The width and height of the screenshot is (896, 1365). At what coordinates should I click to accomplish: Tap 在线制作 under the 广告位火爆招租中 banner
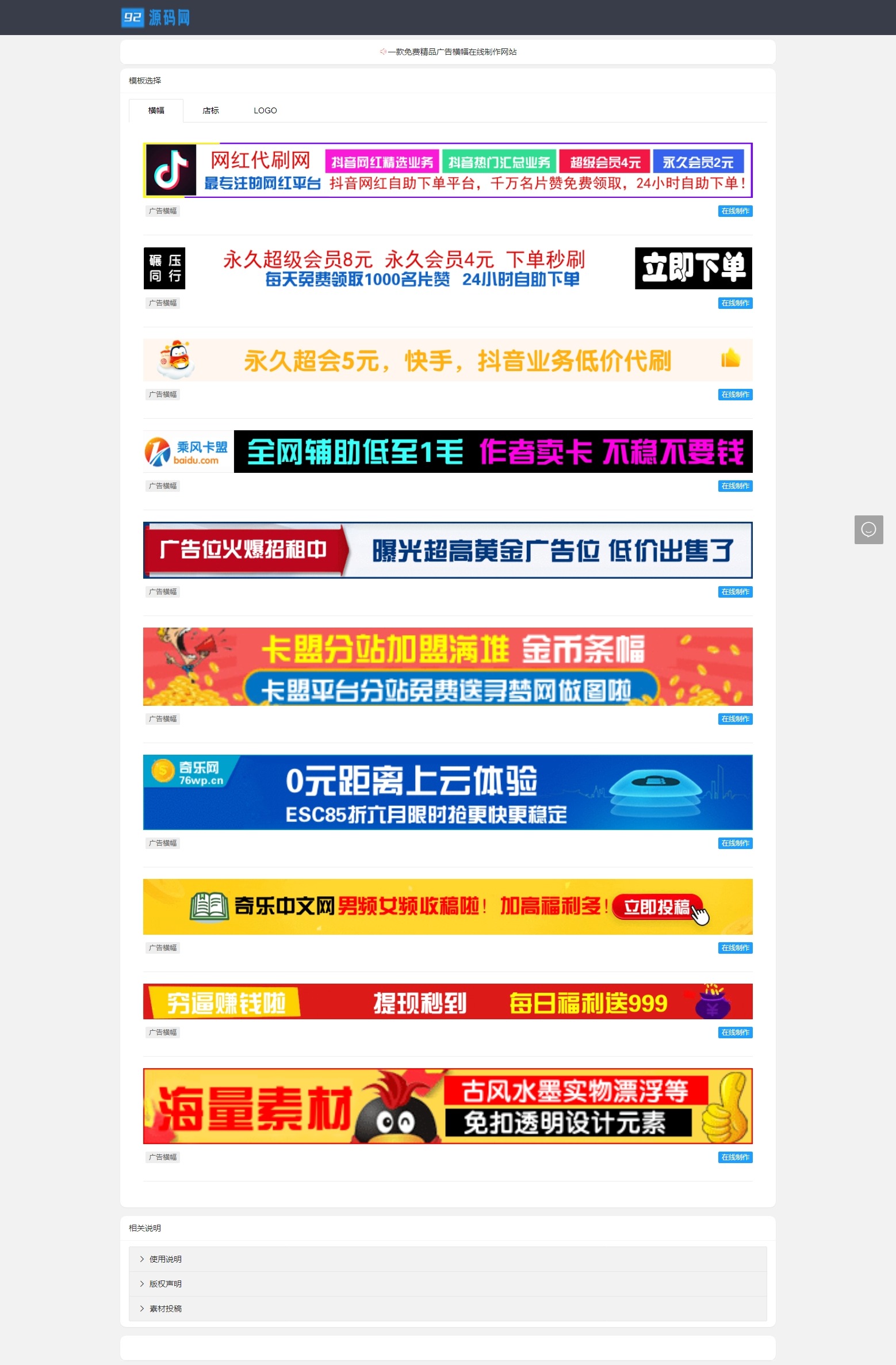click(x=735, y=592)
